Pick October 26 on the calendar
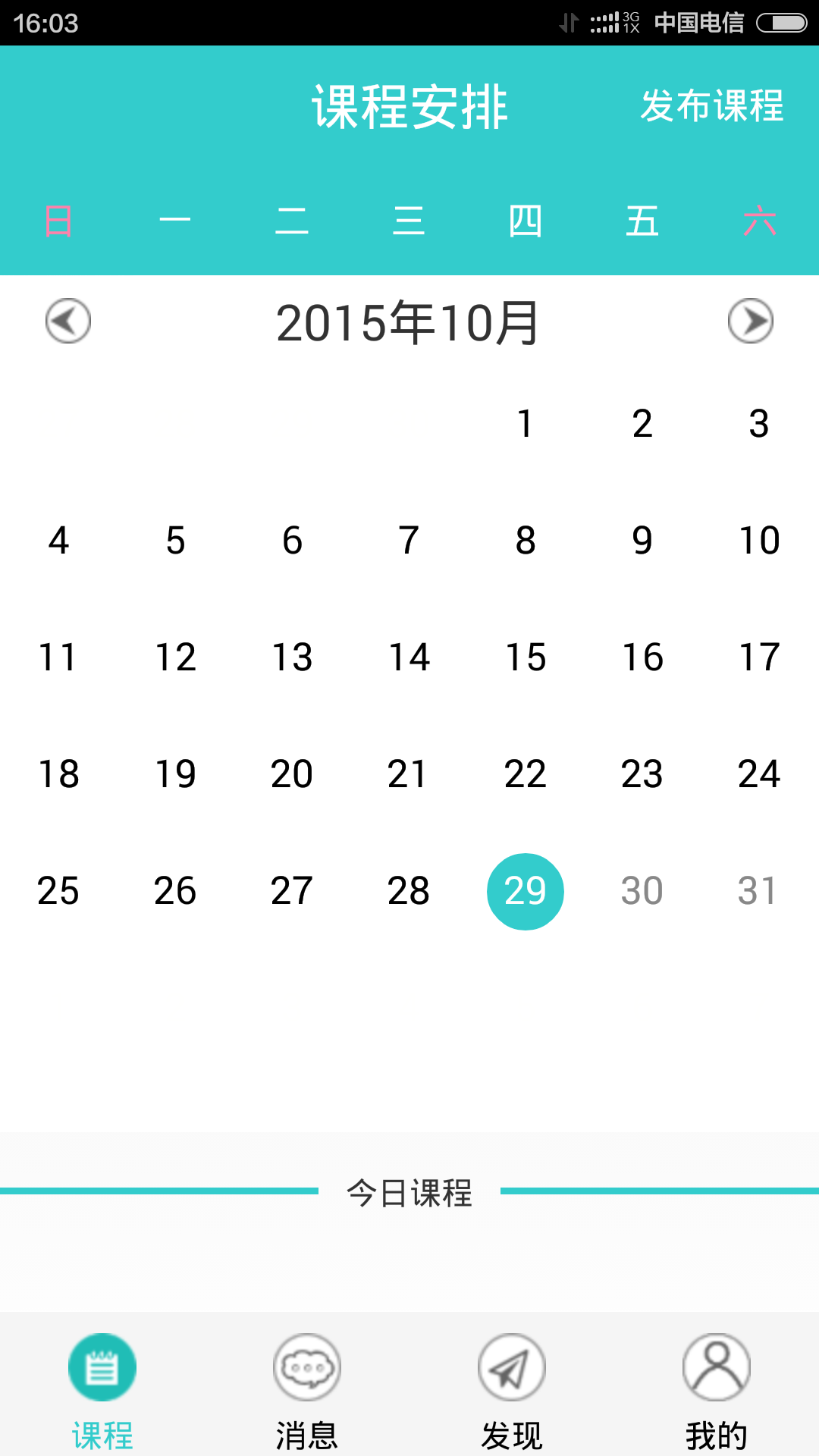Image resolution: width=819 pixels, height=1456 pixels. point(175,891)
